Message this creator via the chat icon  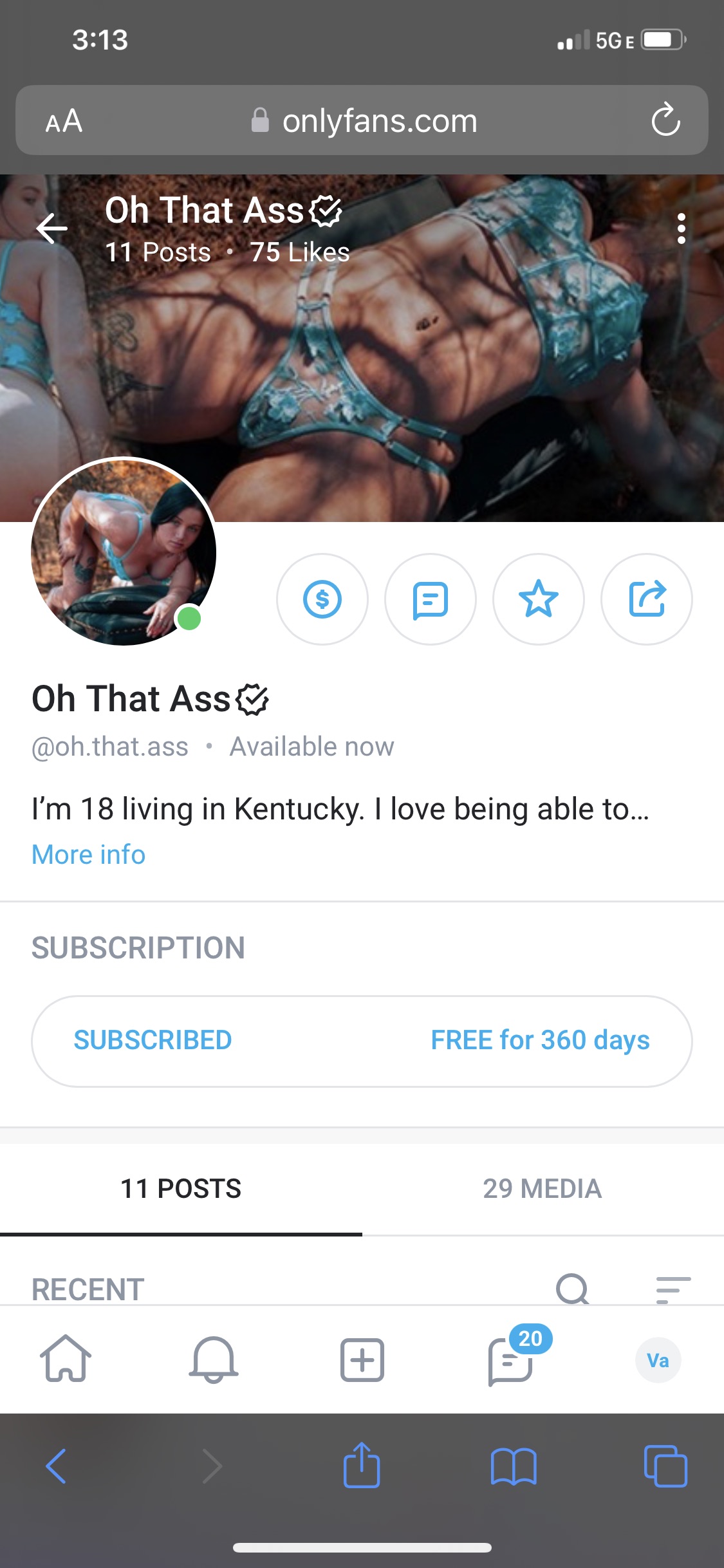pos(430,599)
